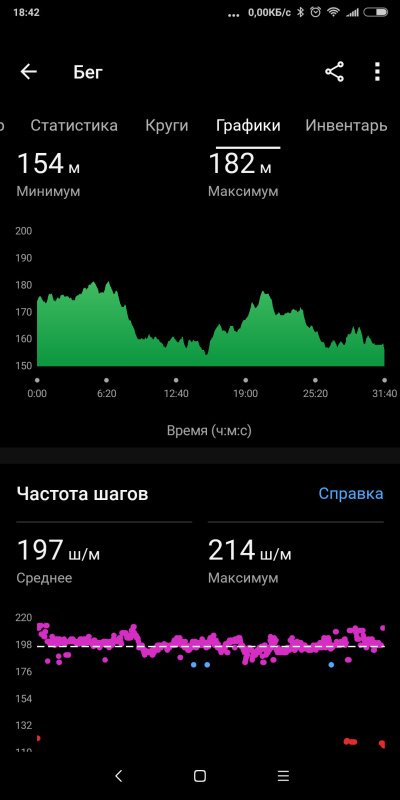Switch to the Статистика tab
The width and height of the screenshot is (400, 800).
pyautogui.click(x=74, y=126)
